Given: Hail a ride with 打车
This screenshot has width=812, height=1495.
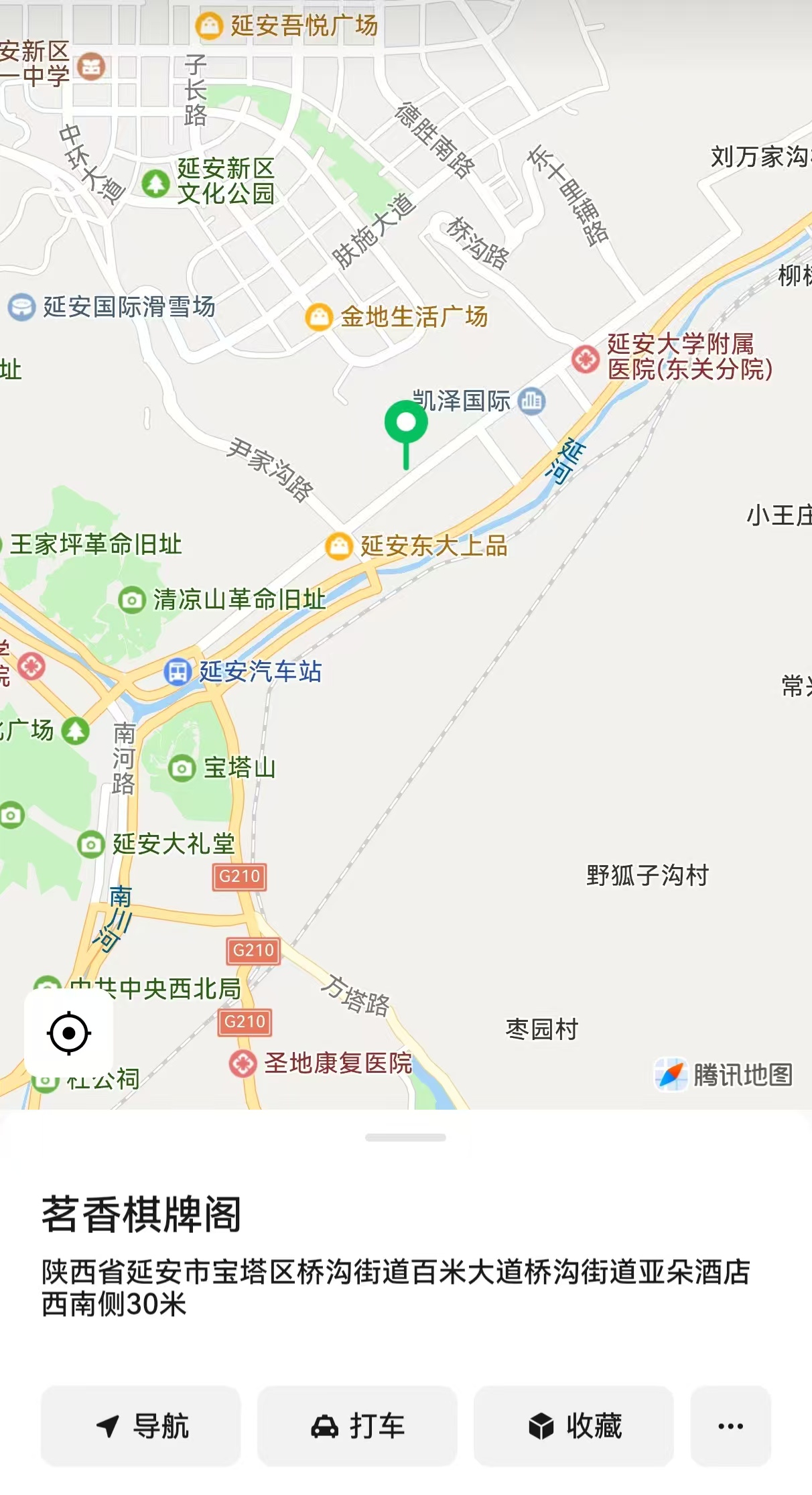Looking at the screenshot, I should pyautogui.click(x=357, y=1425).
